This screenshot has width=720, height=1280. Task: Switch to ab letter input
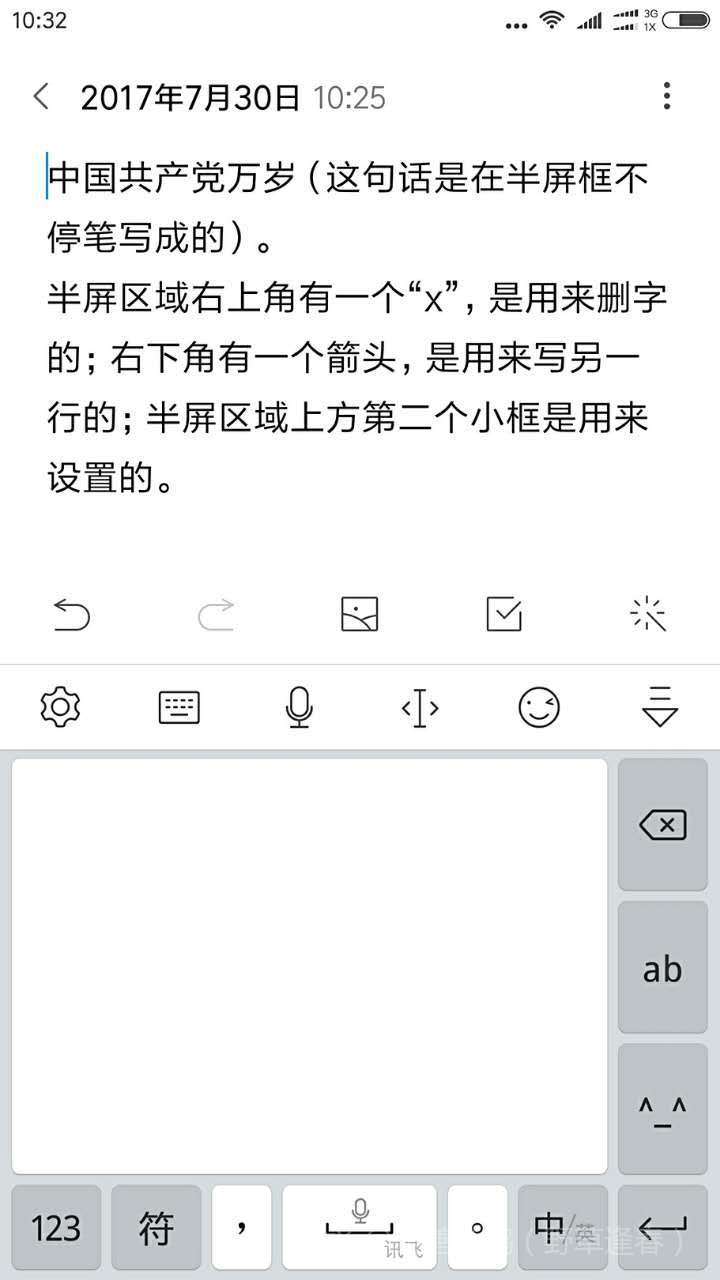662,968
